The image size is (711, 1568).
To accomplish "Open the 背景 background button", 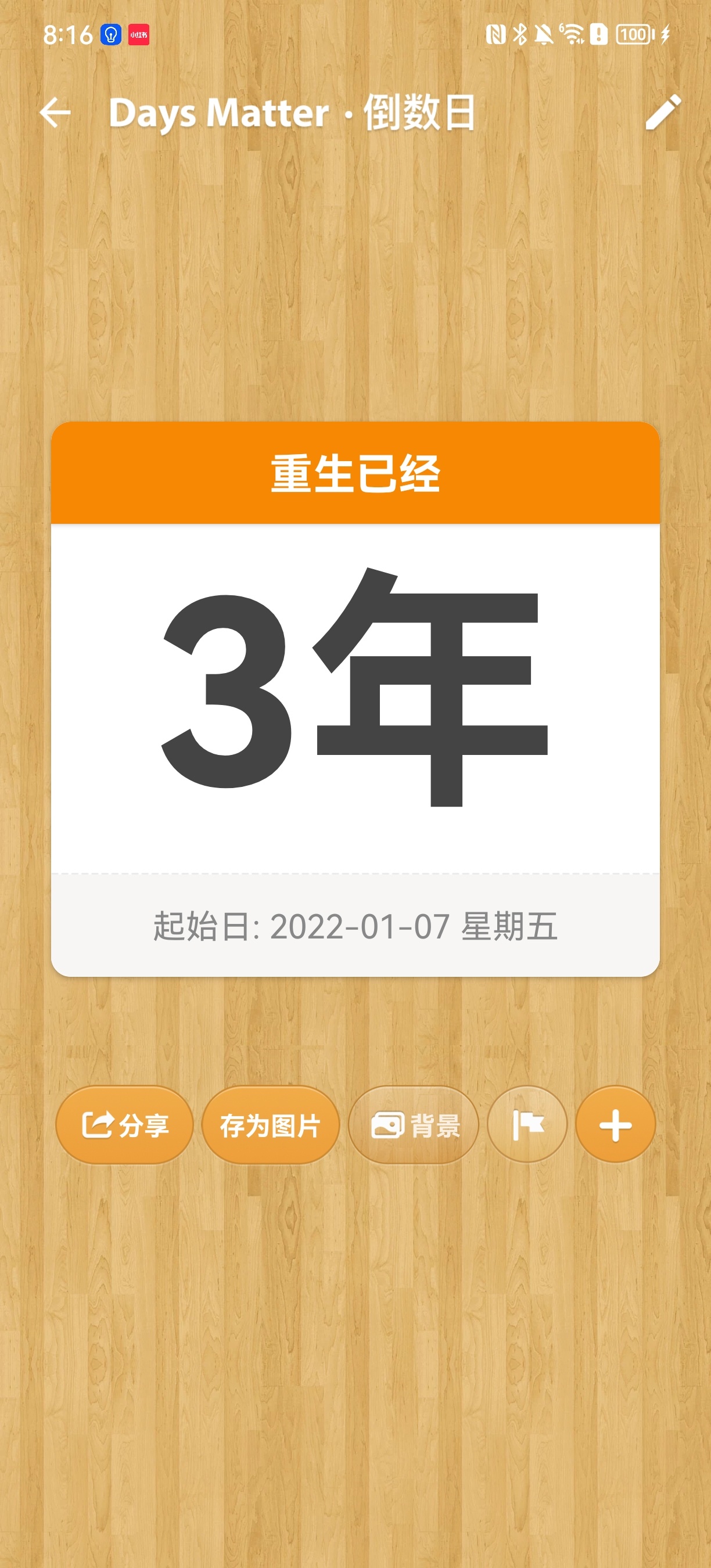I will point(414,1125).
